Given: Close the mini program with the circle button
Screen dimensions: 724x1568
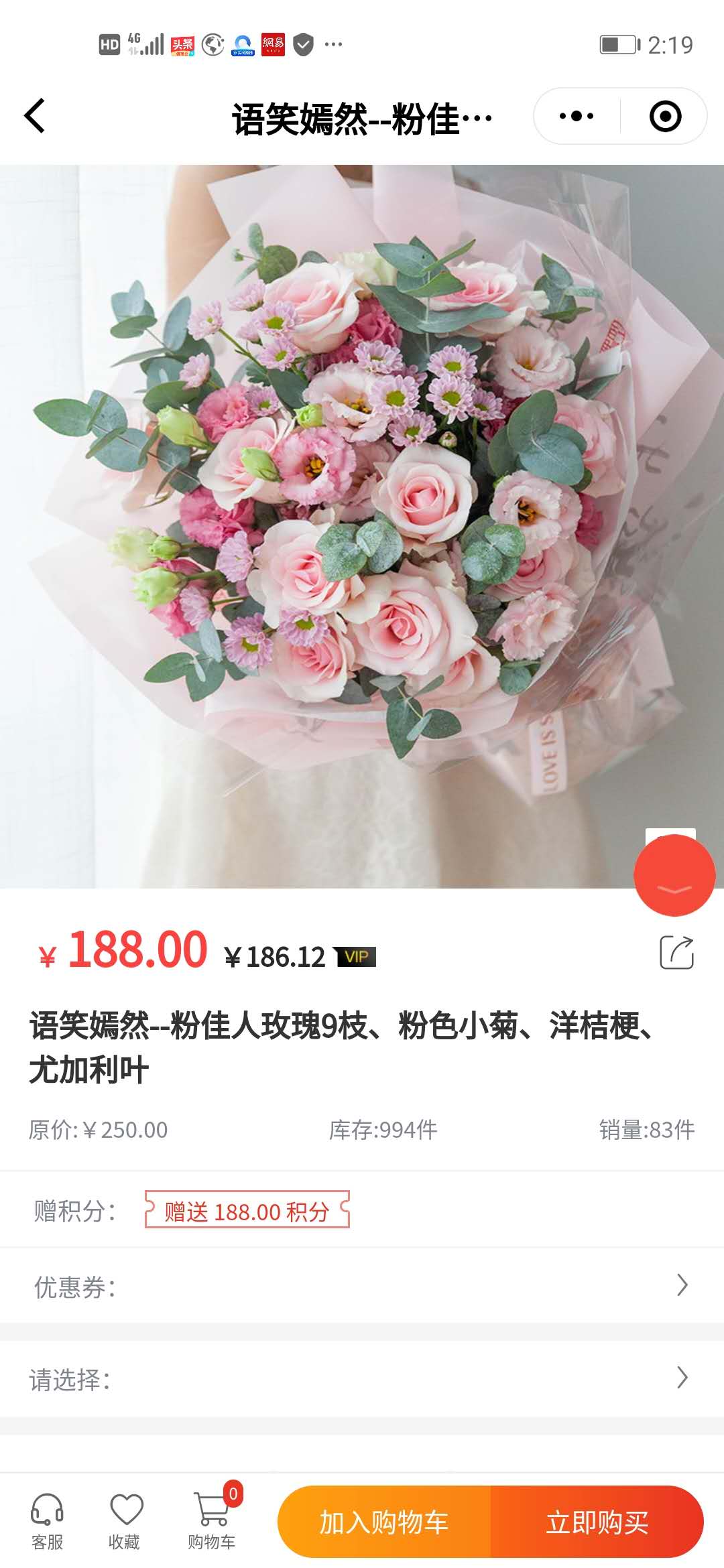Looking at the screenshot, I should click(x=665, y=116).
